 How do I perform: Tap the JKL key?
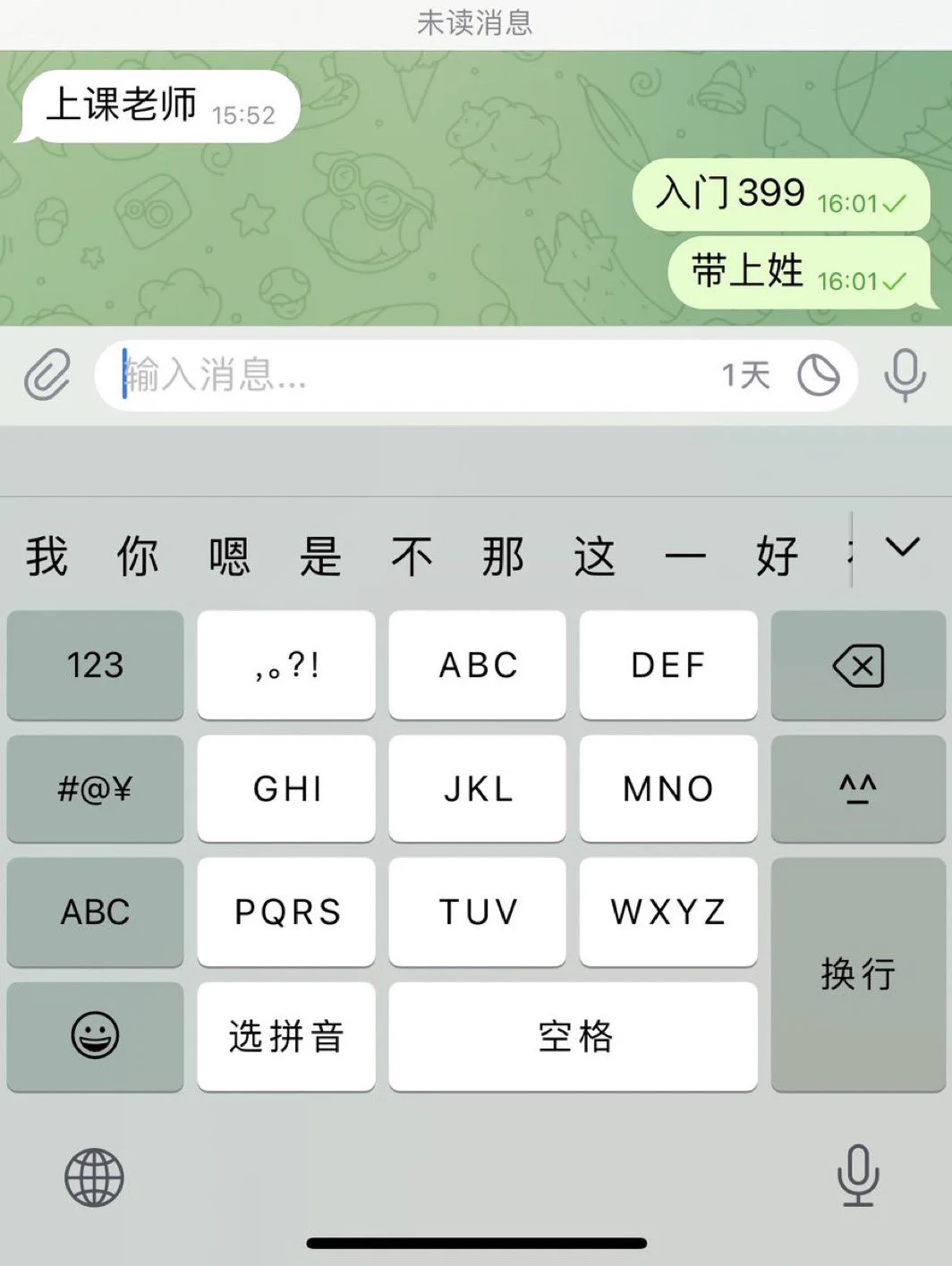point(477,788)
